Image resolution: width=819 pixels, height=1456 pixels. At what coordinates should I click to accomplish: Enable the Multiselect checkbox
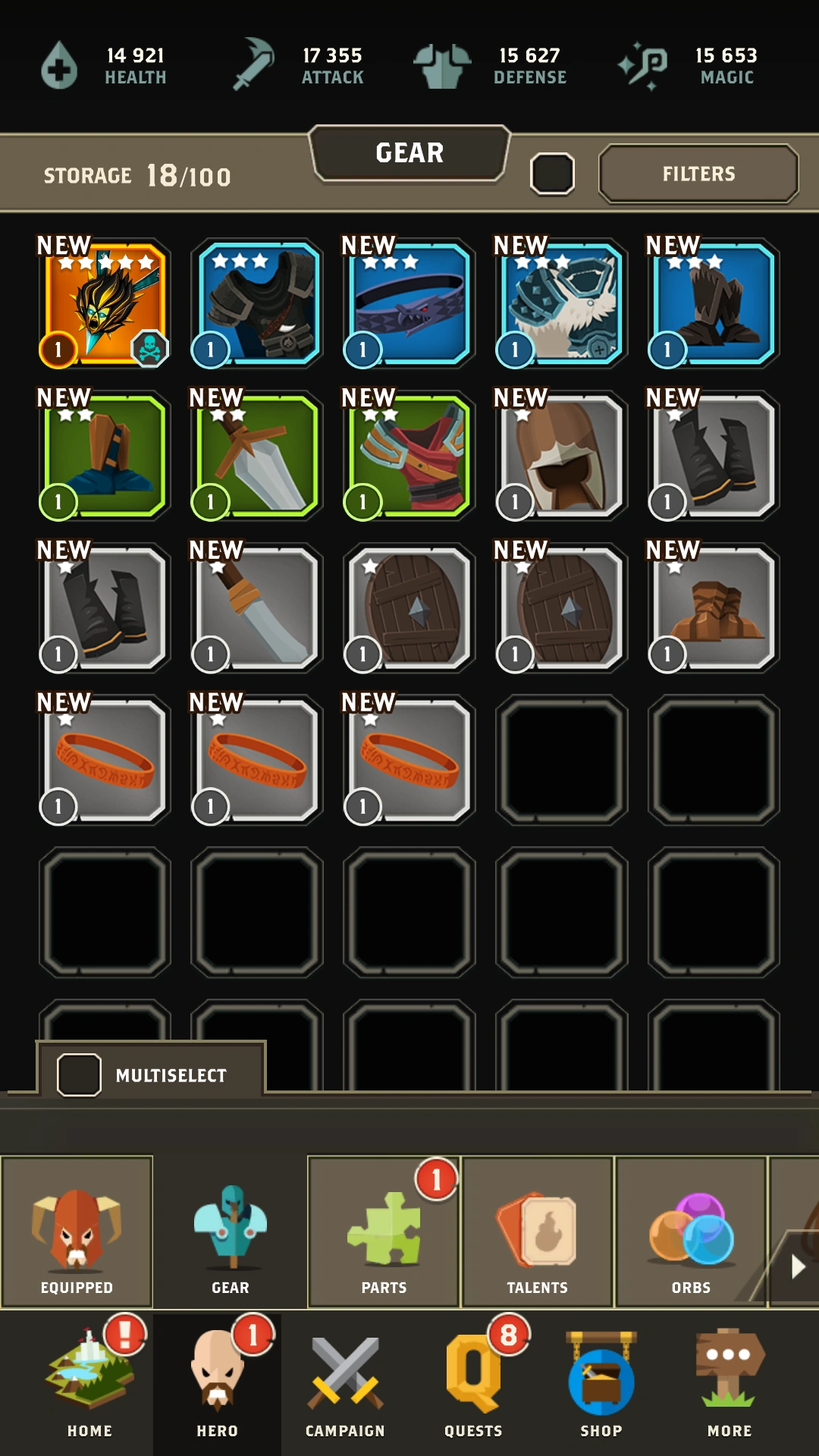point(79,1075)
